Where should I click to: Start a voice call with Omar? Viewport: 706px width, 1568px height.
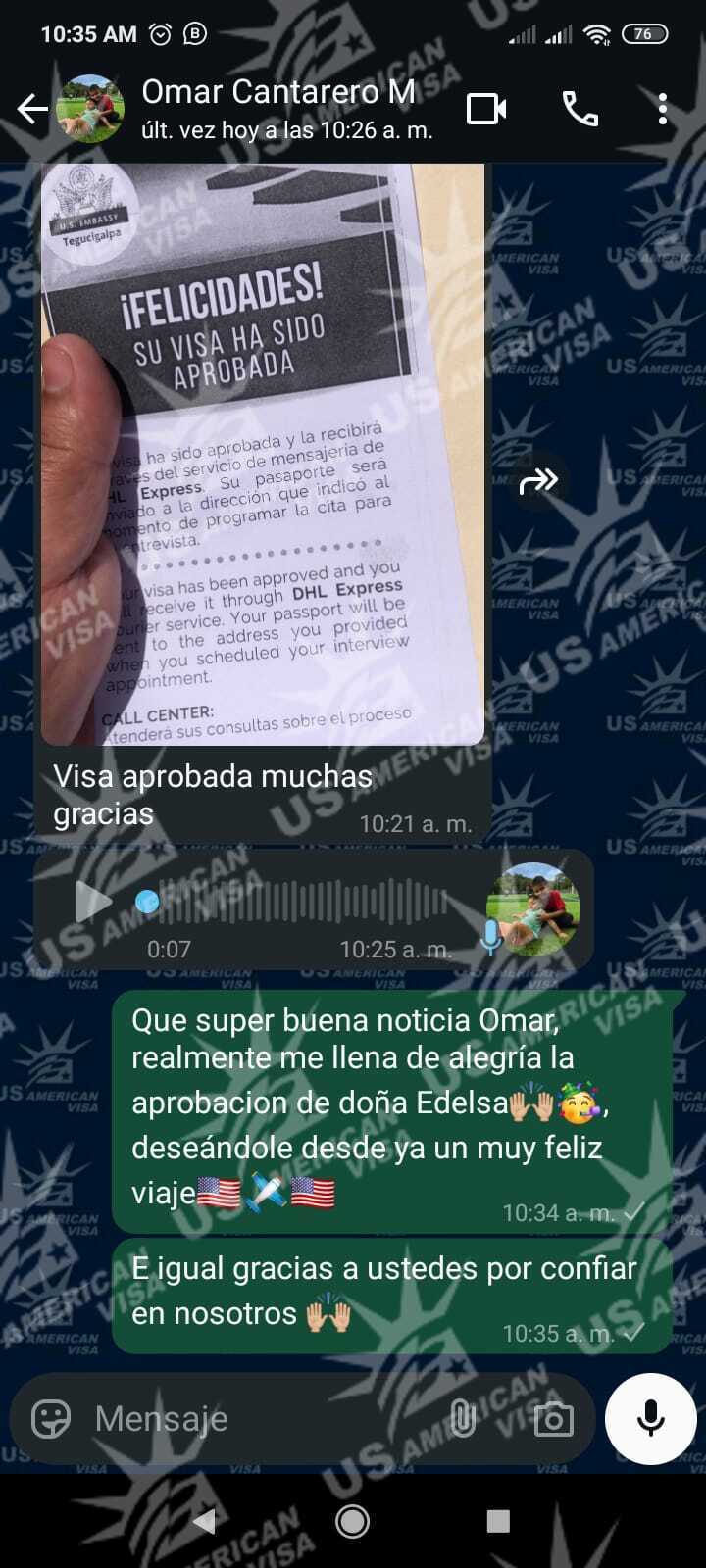[x=580, y=109]
